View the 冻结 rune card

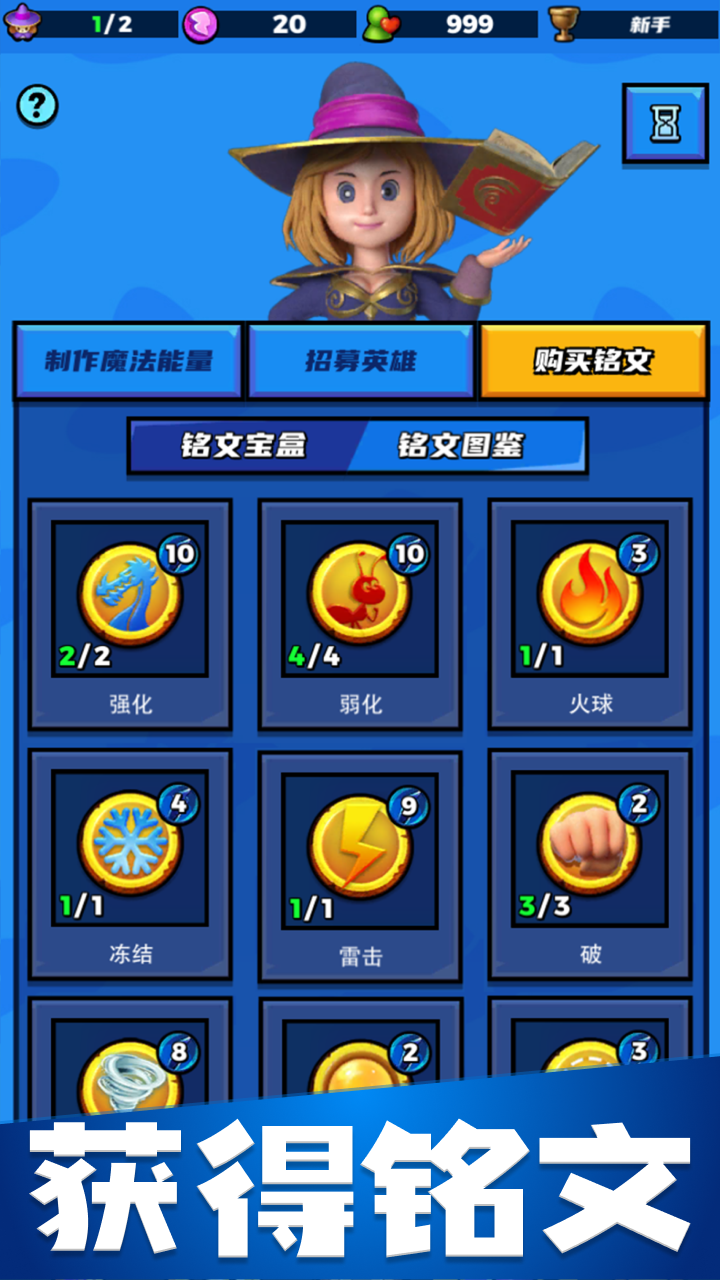click(130, 862)
